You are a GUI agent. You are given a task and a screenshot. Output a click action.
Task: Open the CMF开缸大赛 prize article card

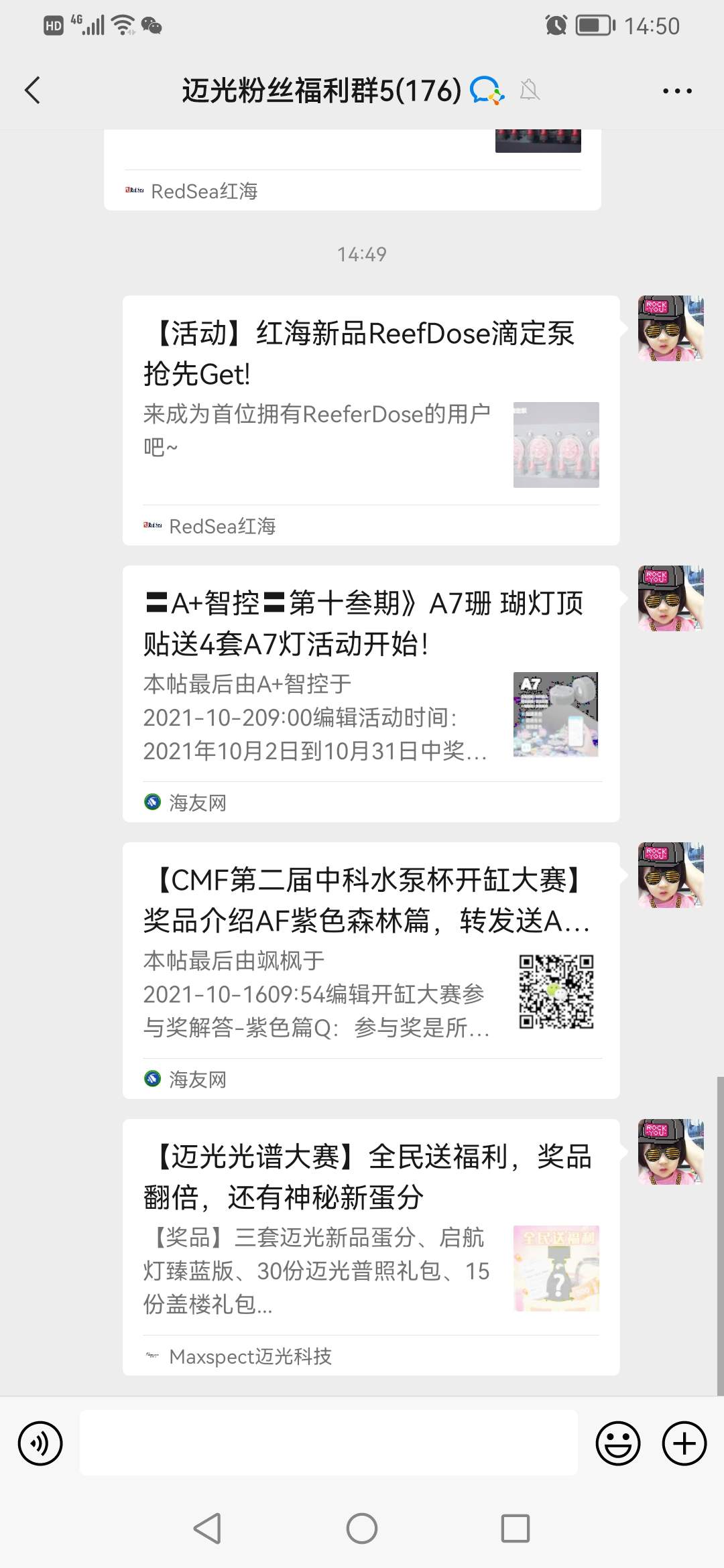click(370, 970)
